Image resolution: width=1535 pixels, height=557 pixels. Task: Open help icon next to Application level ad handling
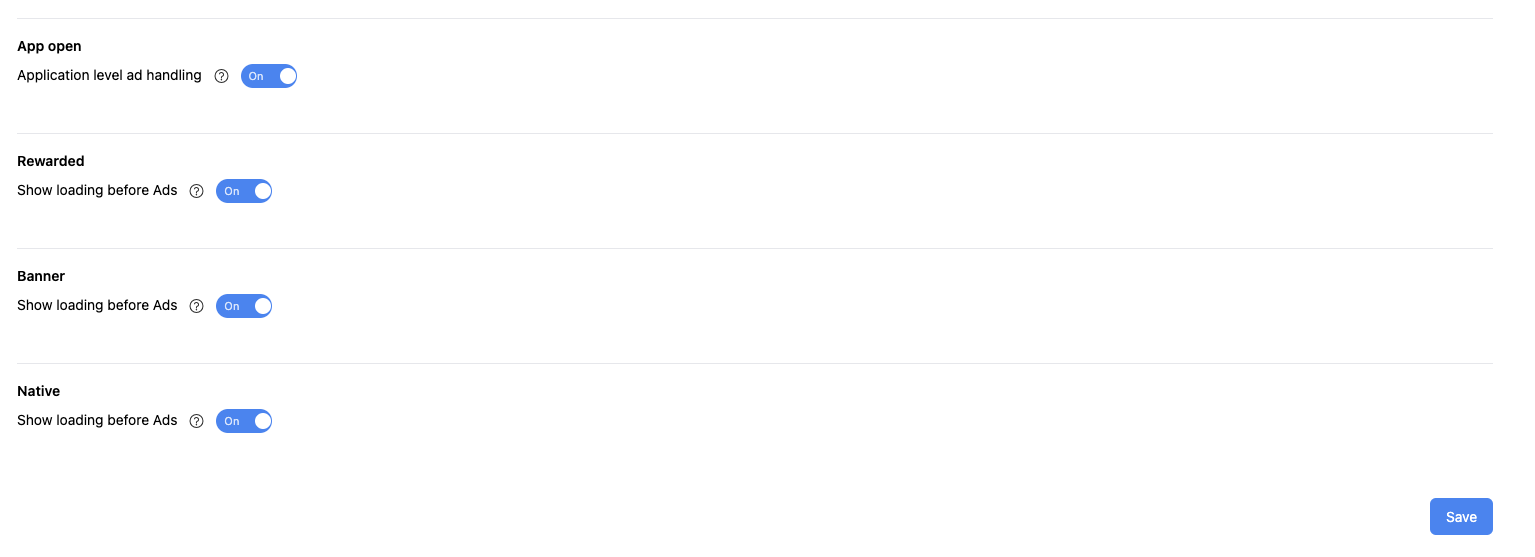pyautogui.click(x=222, y=76)
